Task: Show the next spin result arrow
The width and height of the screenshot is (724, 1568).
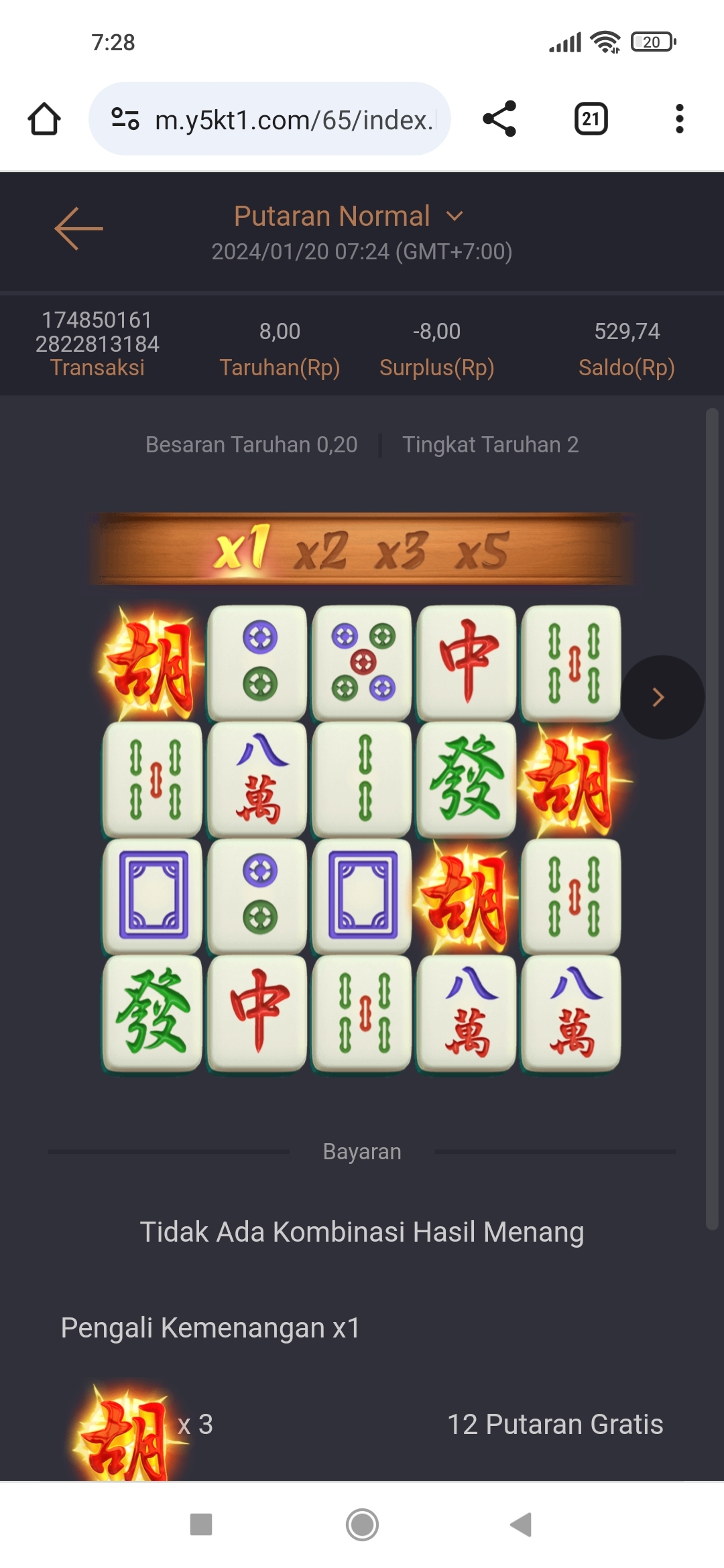Action: click(x=661, y=697)
